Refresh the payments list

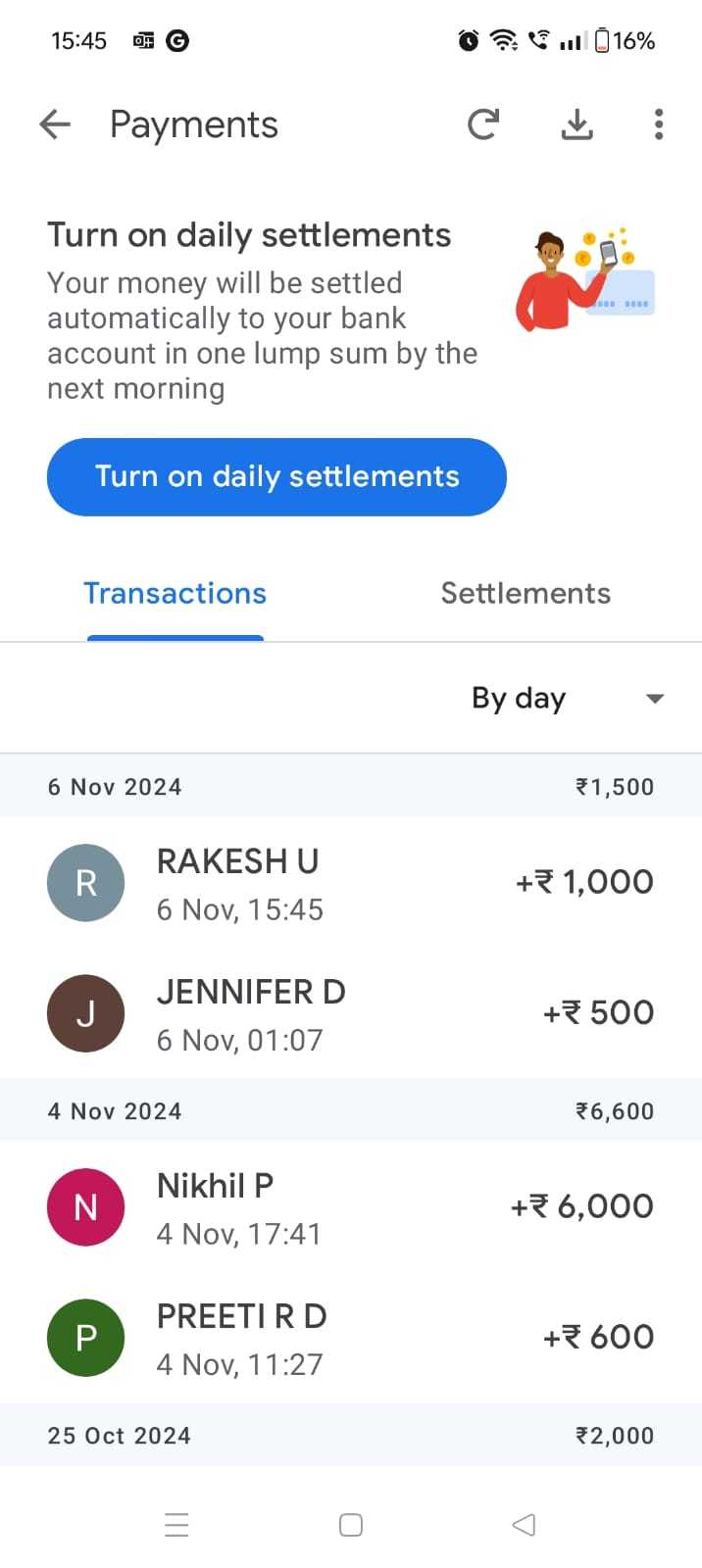click(482, 124)
